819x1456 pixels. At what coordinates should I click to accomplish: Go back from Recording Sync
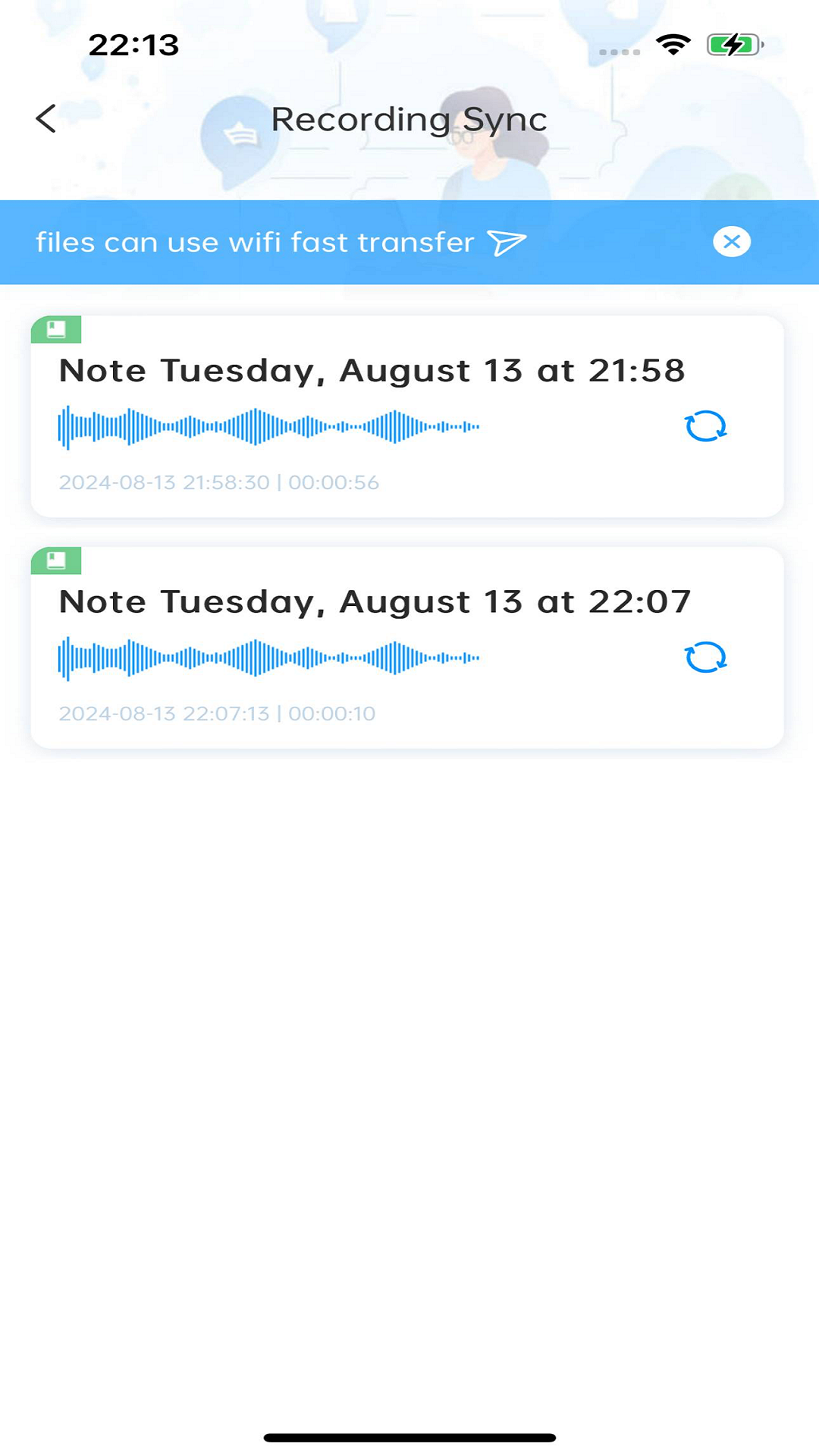46,119
